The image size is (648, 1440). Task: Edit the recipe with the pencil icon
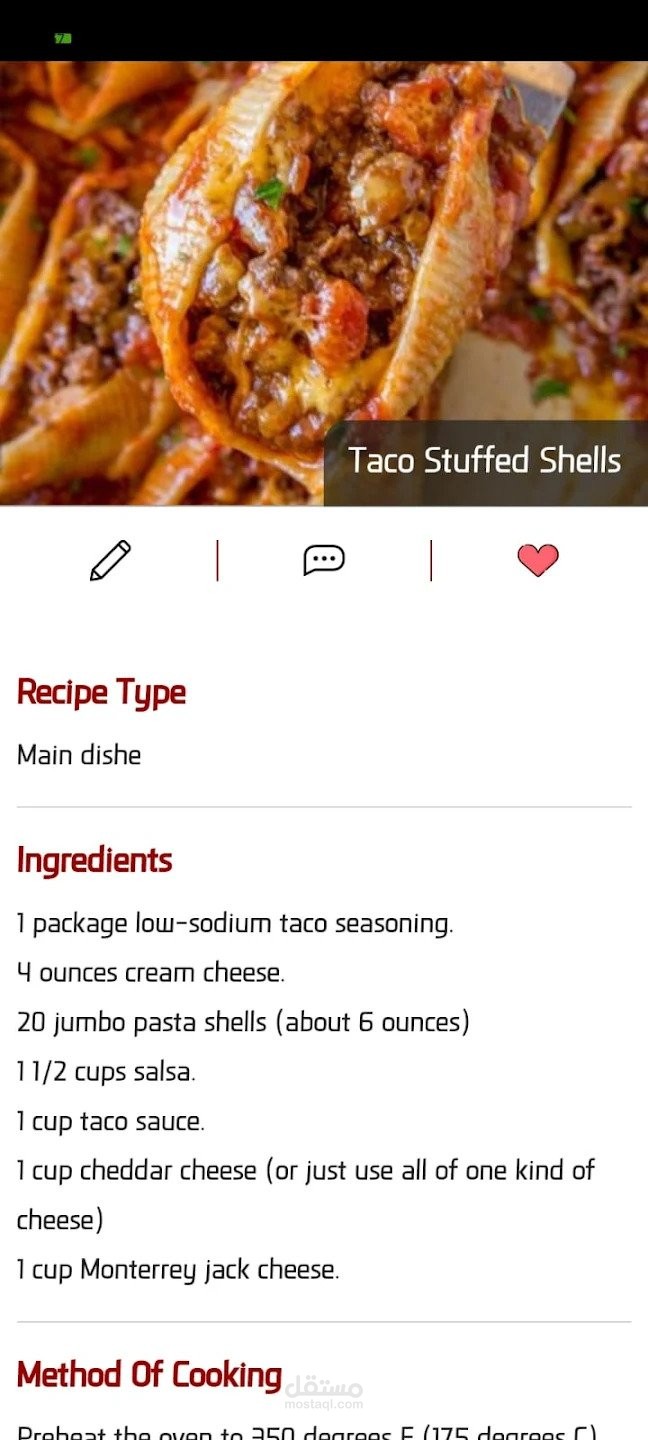coord(110,560)
